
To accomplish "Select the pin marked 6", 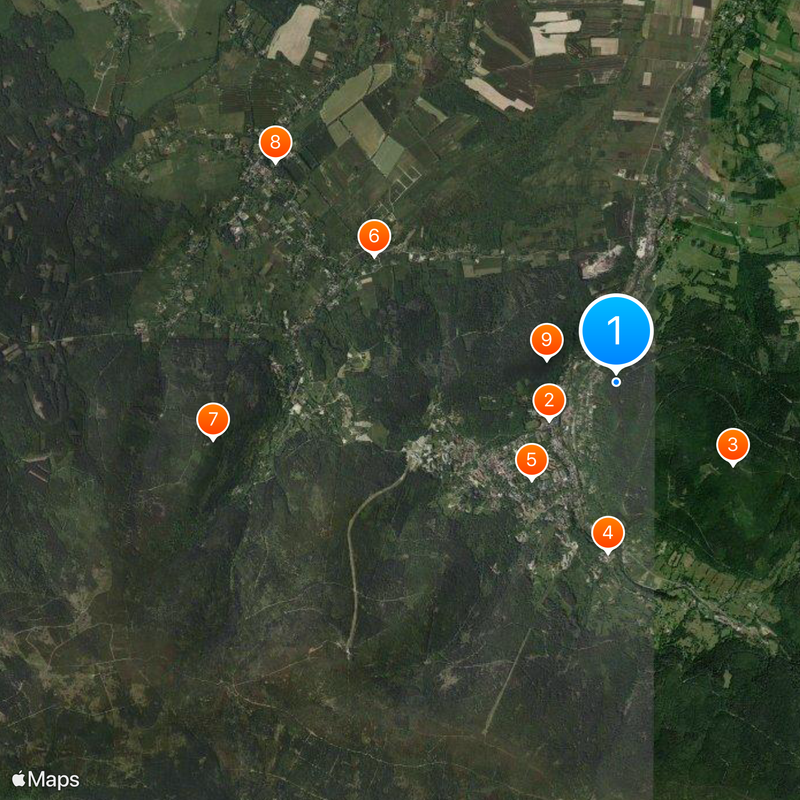I will pyautogui.click(x=374, y=237).
